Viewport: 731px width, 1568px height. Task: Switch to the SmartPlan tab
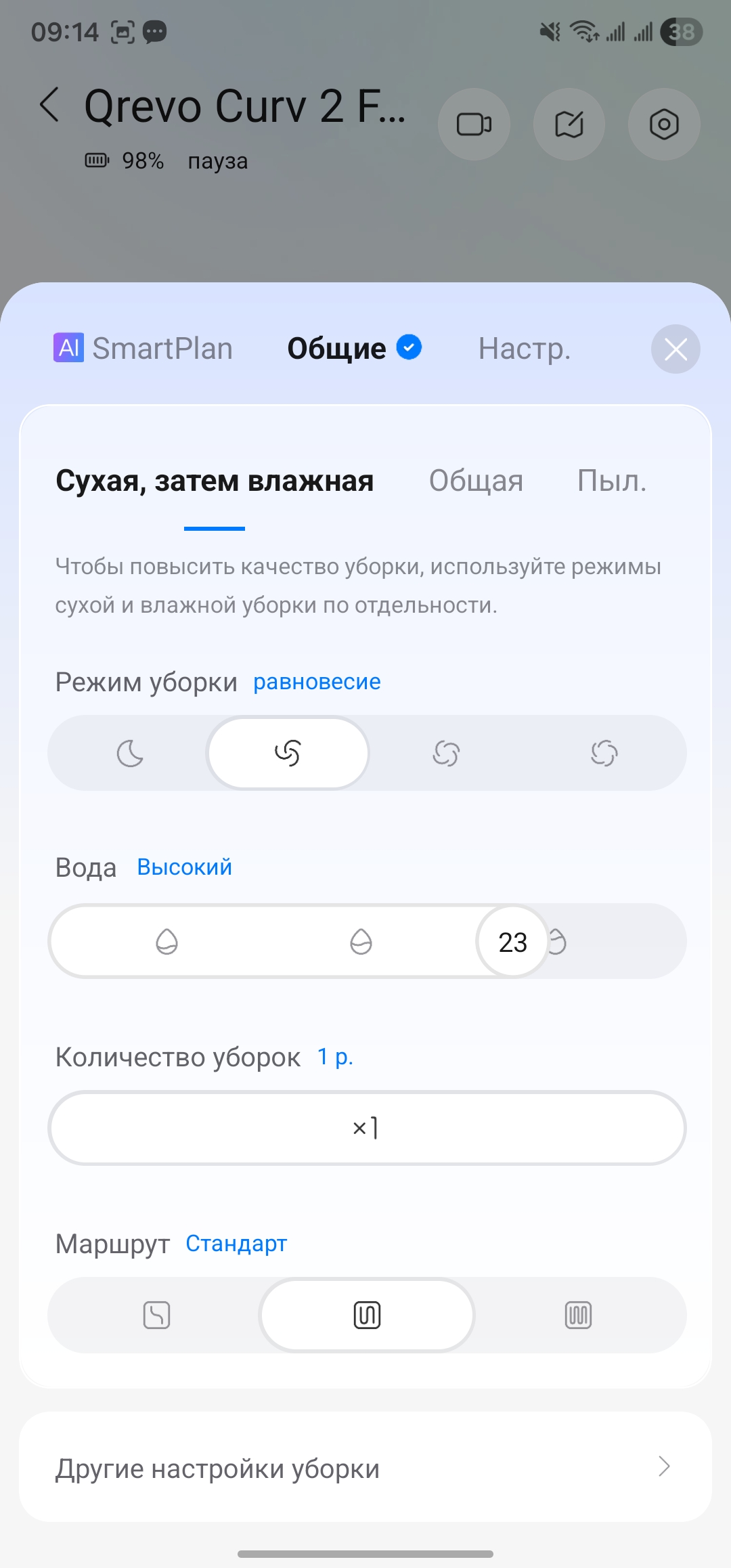tap(143, 349)
